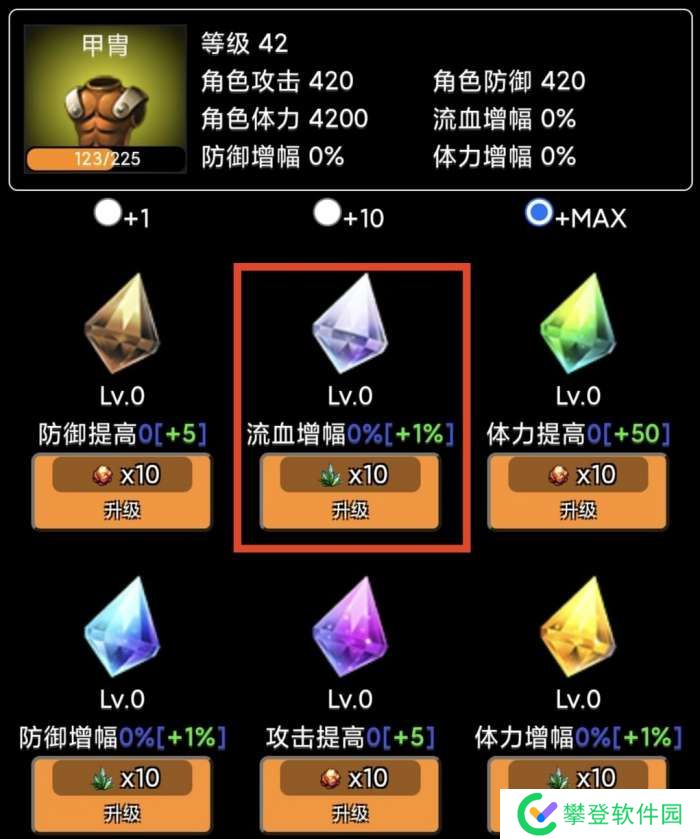Screen dimensions: 700x839
Task: Select the +MAX upgrade amount option
Action: click(x=539, y=213)
